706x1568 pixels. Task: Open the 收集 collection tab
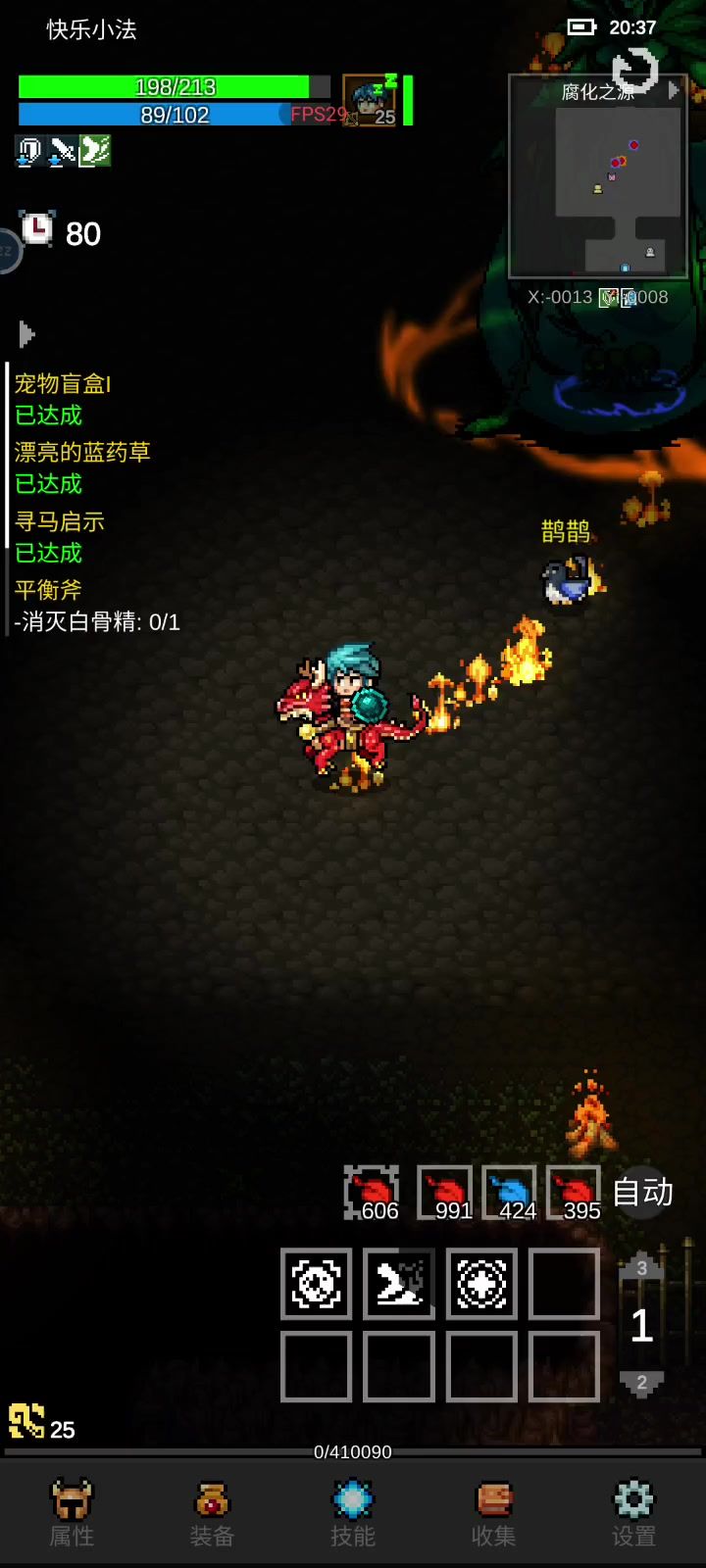(x=493, y=1513)
